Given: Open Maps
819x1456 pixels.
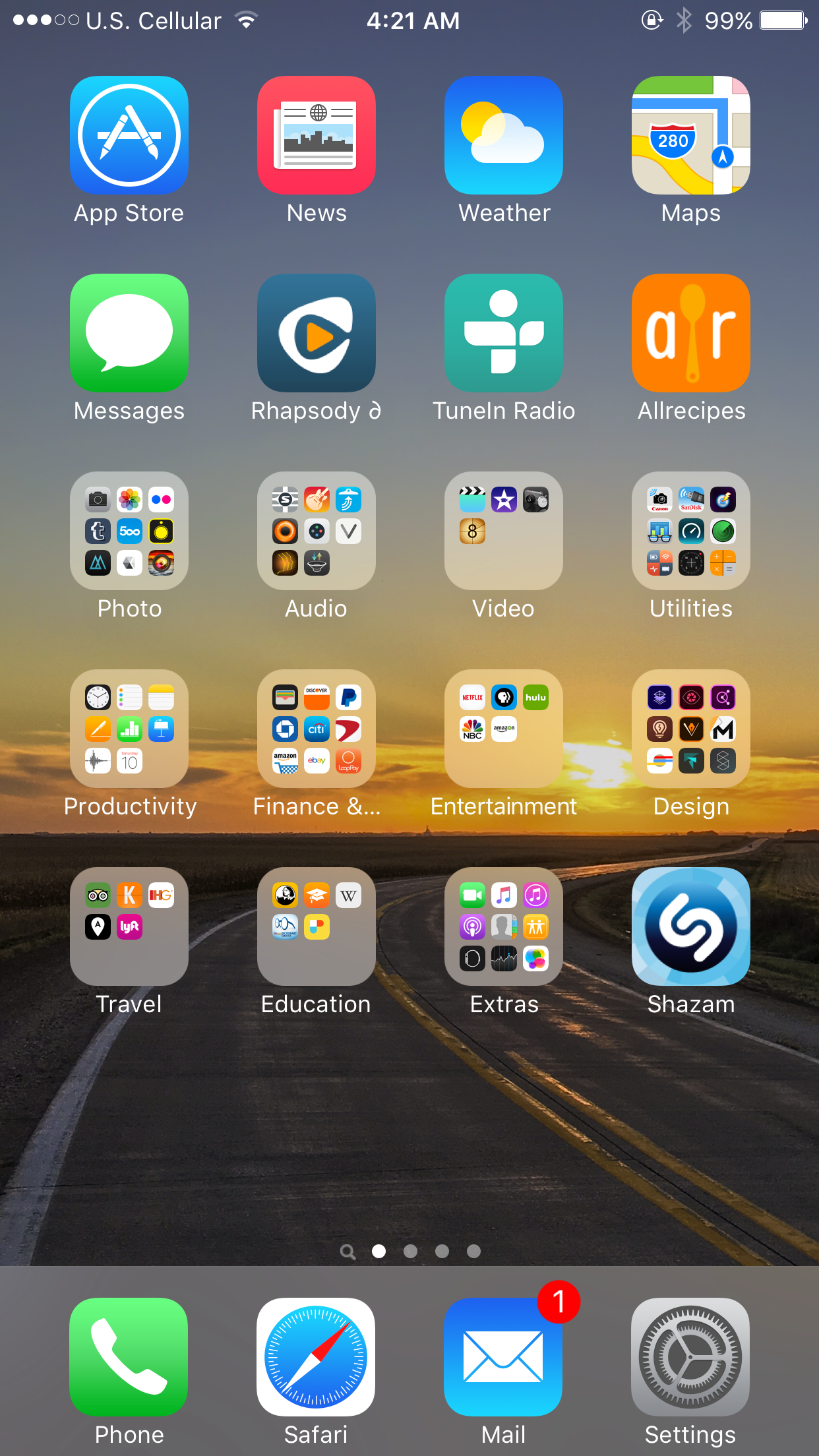Looking at the screenshot, I should (690, 135).
